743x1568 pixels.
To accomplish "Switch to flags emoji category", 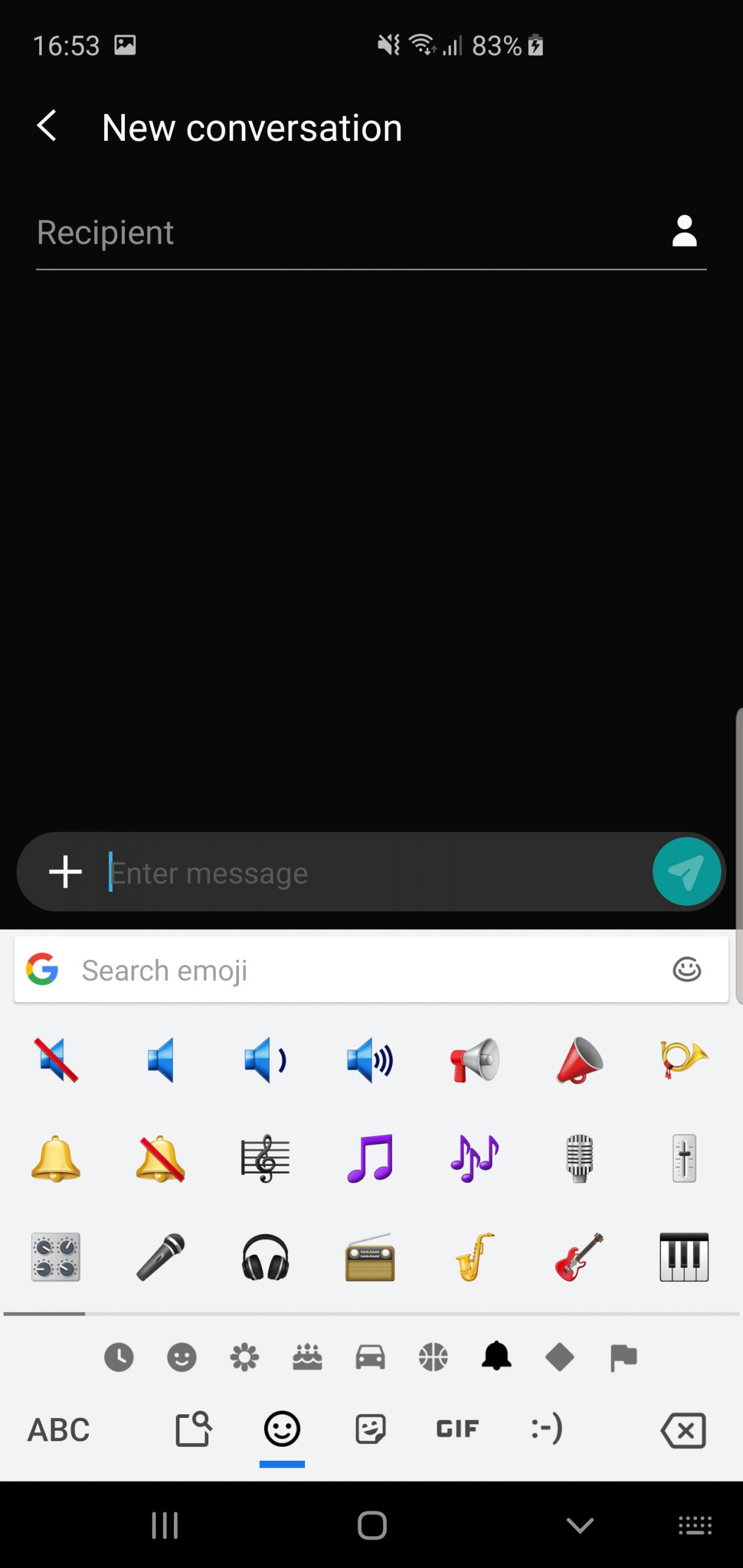I will pyautogui.click(x=623, y=1357).
